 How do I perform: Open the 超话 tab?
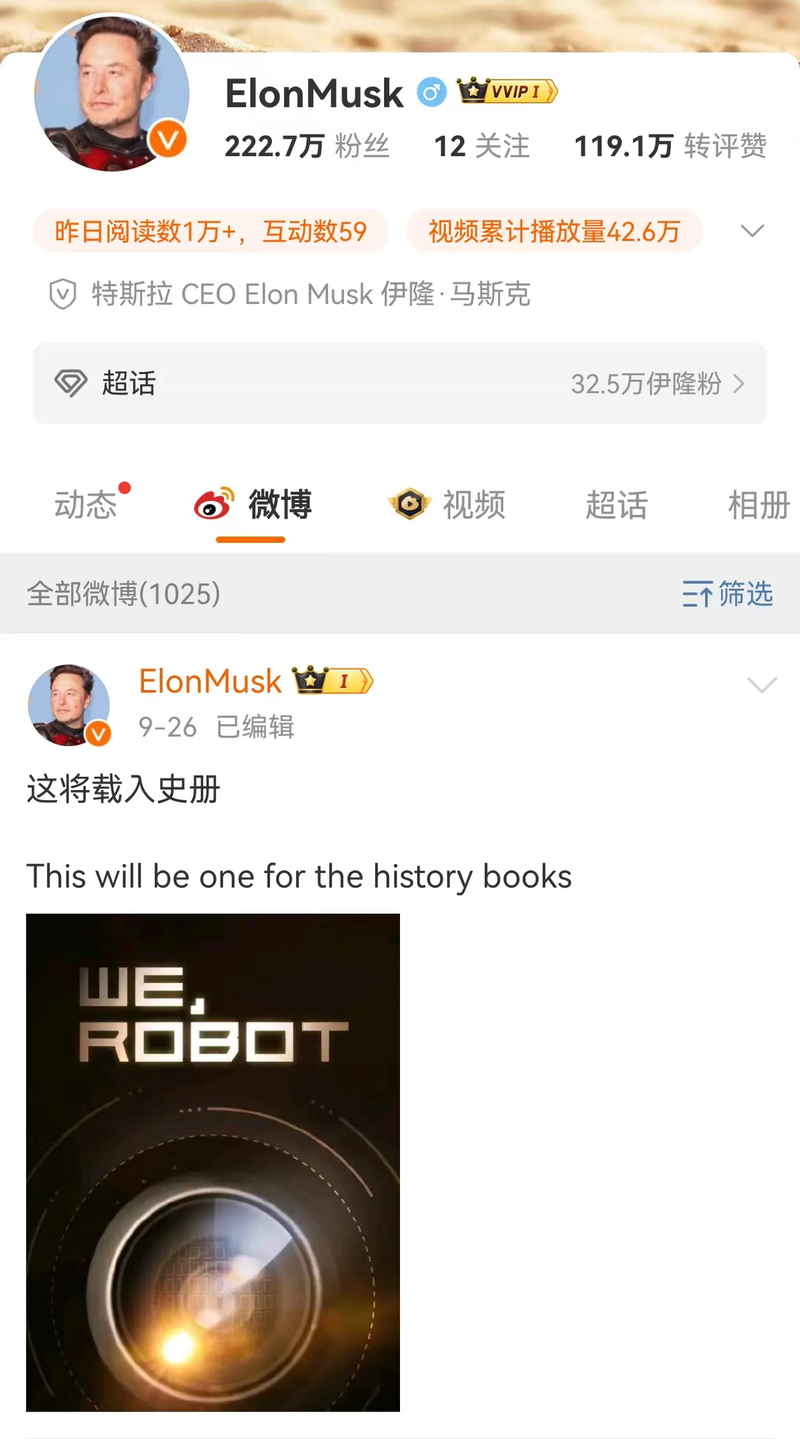click(x=616, y=505)
